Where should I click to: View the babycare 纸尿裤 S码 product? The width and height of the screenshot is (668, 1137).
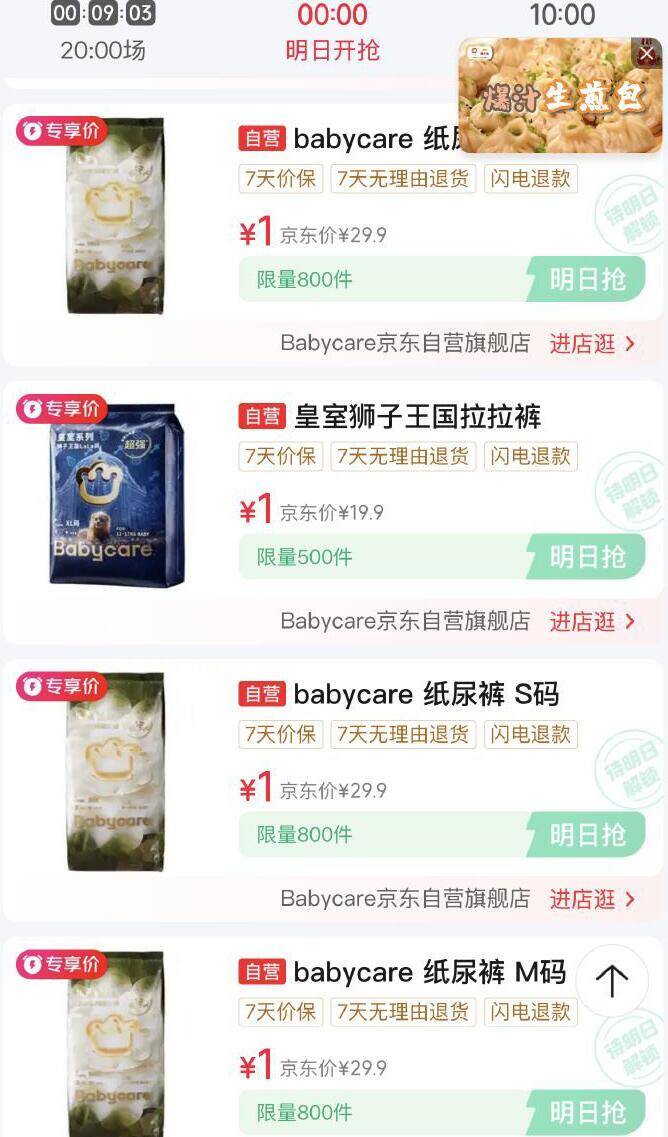pos(425,694)
